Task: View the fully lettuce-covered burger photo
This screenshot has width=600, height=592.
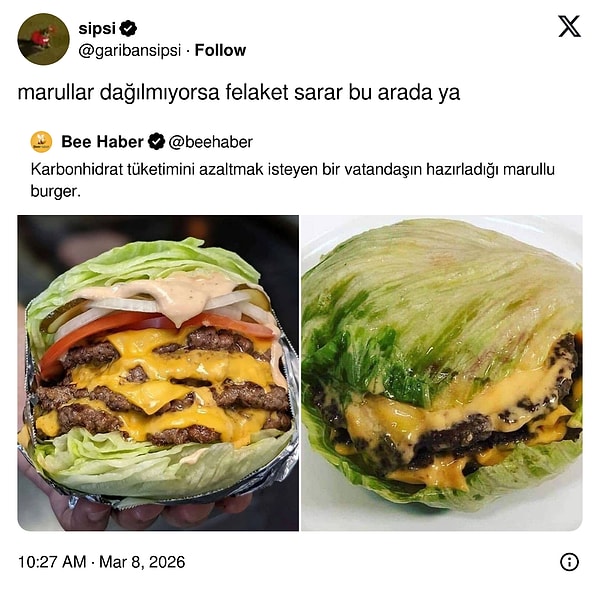Action: pyautogui.click(x=441, y=372)
